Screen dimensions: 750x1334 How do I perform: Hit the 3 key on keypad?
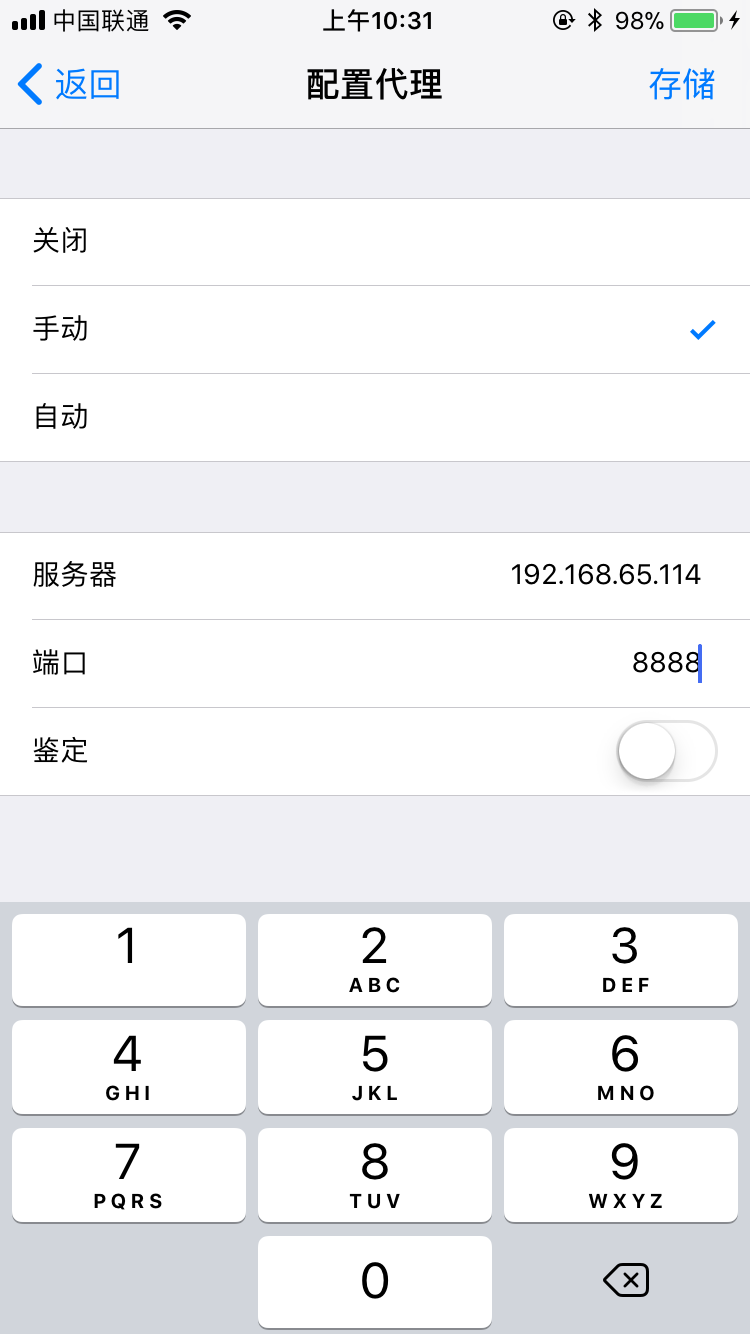click(x=621, y=960)
